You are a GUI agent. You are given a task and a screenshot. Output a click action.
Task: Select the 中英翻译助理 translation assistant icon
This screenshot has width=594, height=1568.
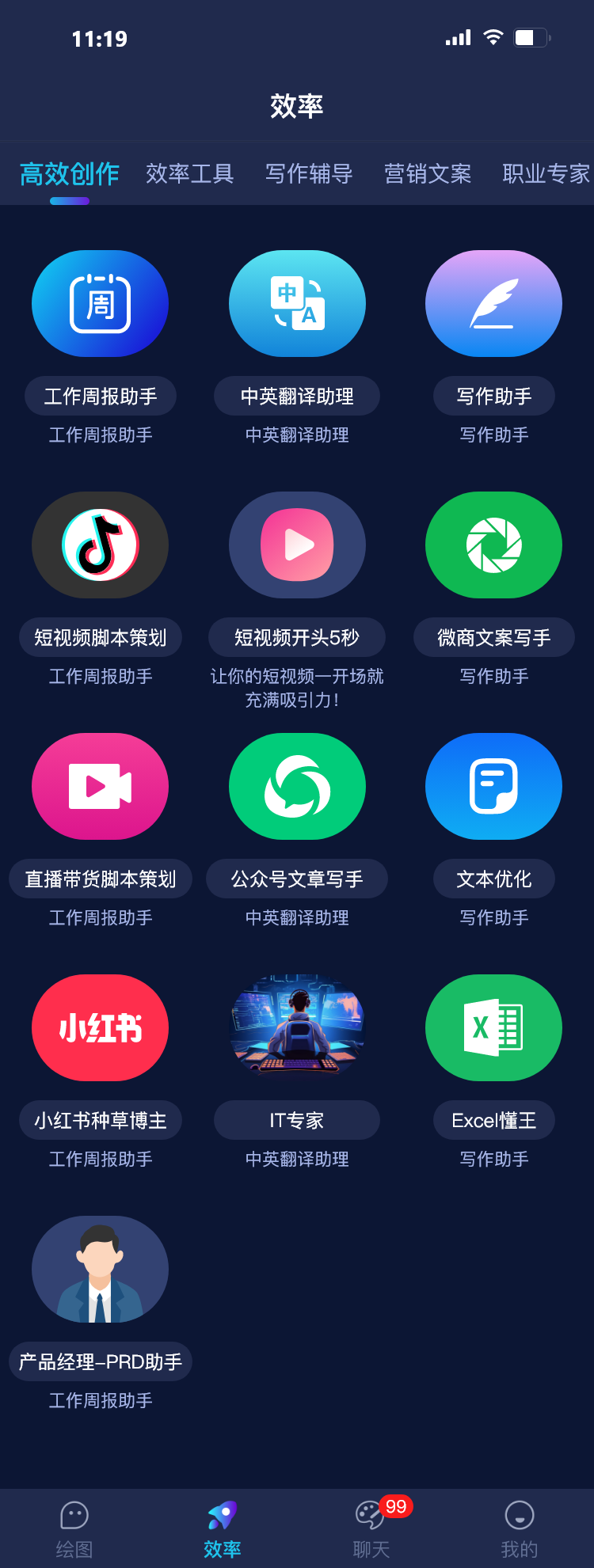tap(297, 303)
